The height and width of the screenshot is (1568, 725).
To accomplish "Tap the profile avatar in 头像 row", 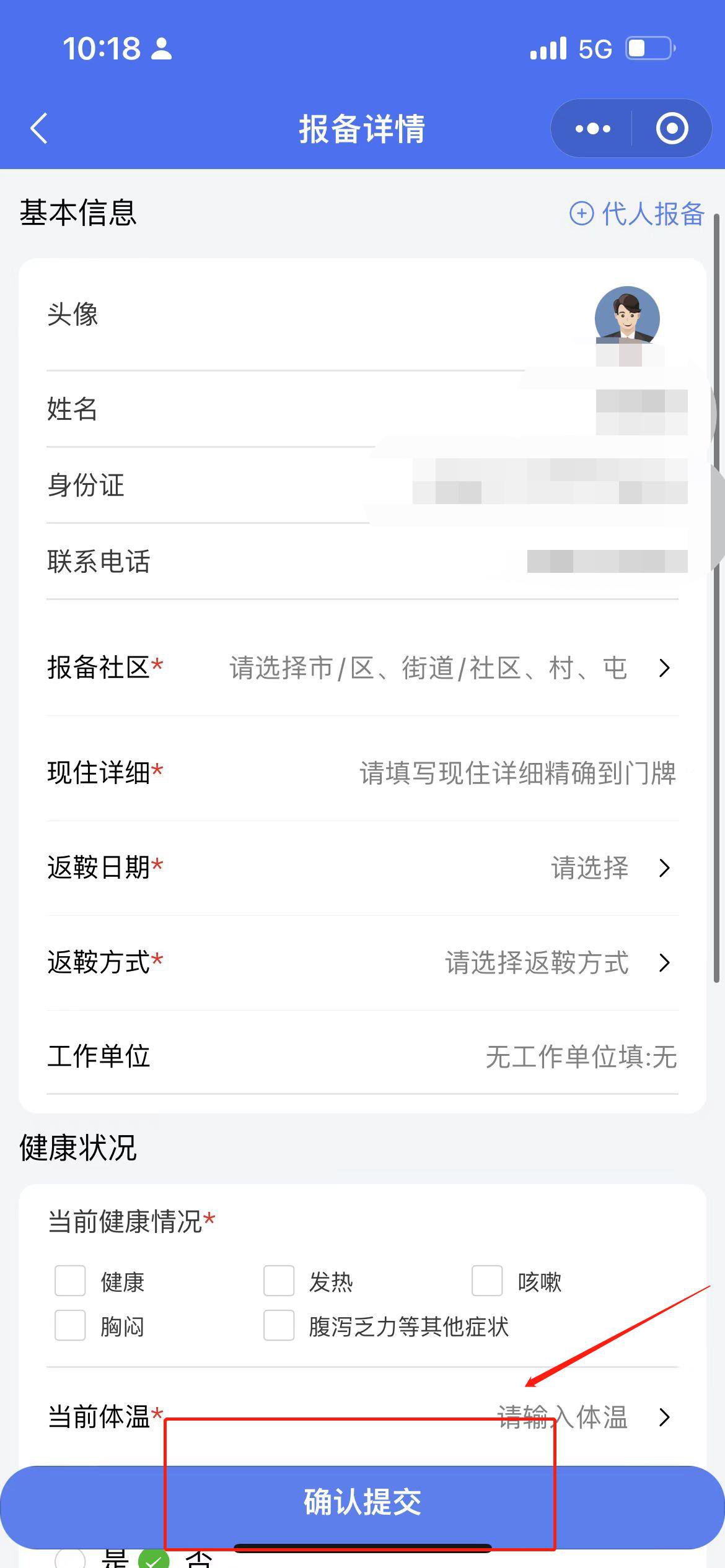I will [x=627, y=316].
